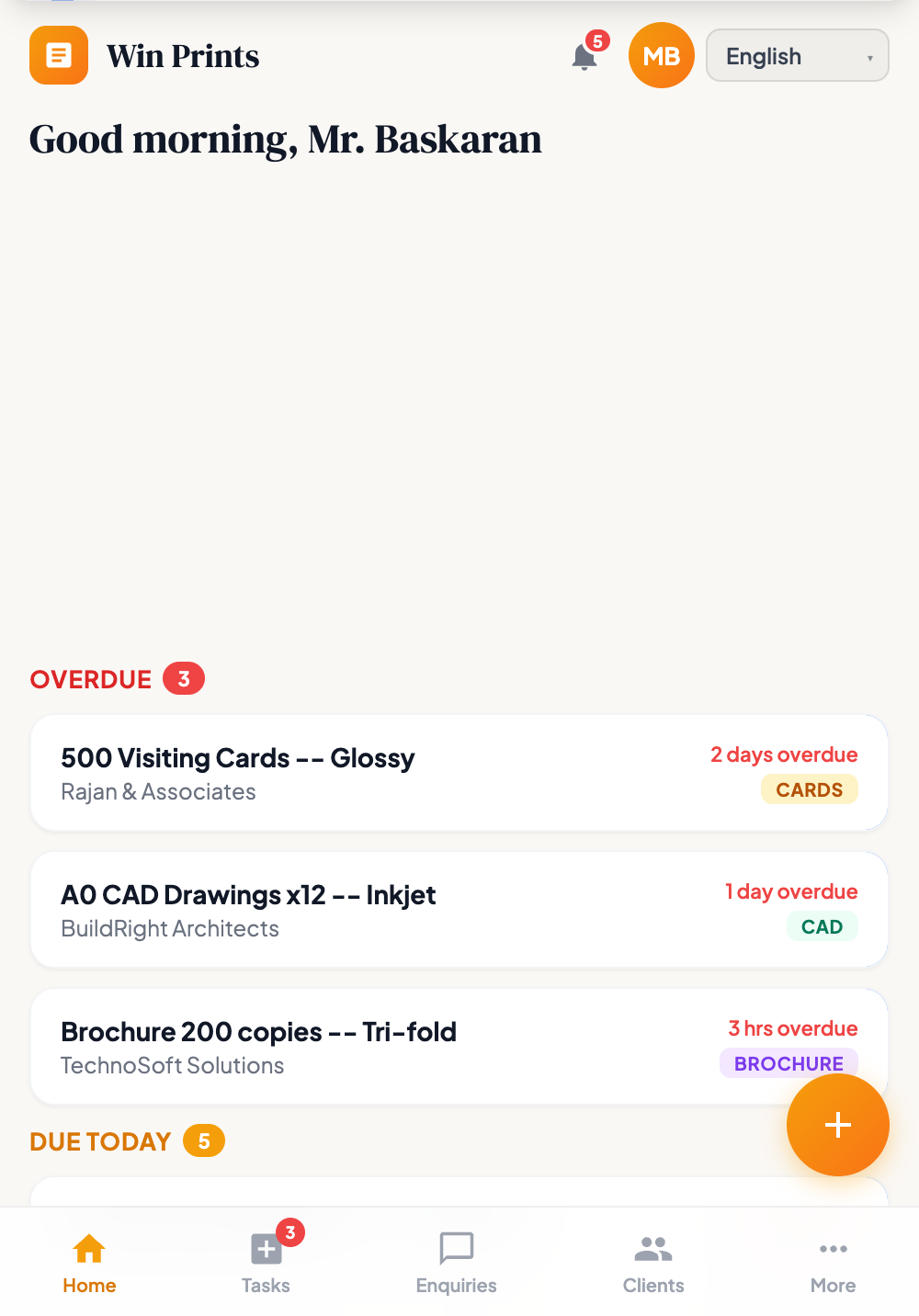The height and width of the screenshot is (1316, 919).
Task: Tap the plus button to add new
Action: 837,1125
